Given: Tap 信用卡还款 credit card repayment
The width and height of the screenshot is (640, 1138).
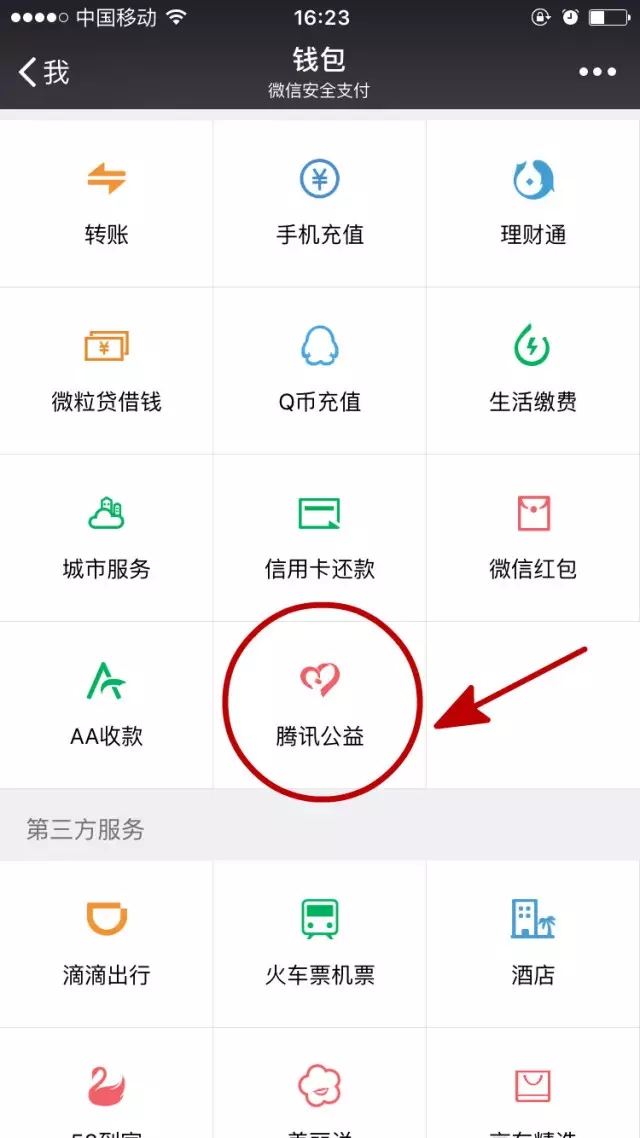Looking at the screenshot, I should point(320,538).
